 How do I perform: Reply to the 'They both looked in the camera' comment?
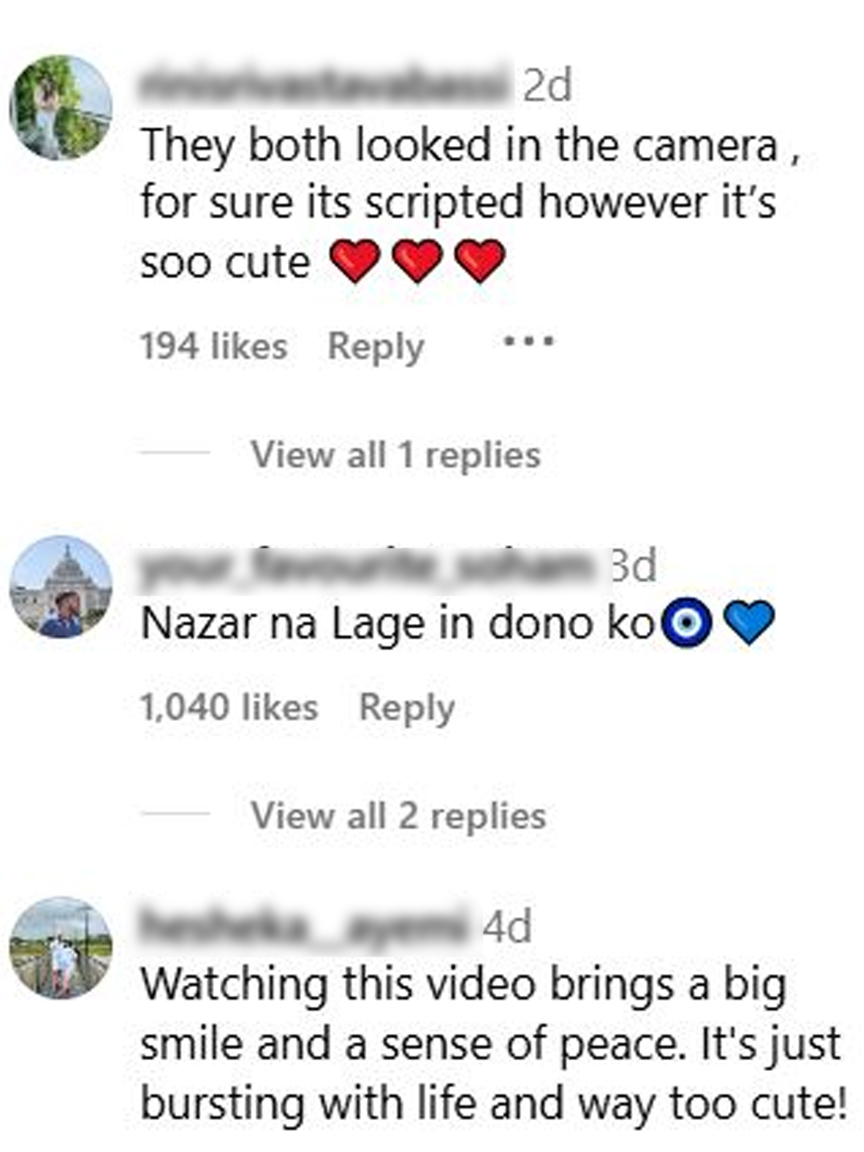tap(376, 347)
